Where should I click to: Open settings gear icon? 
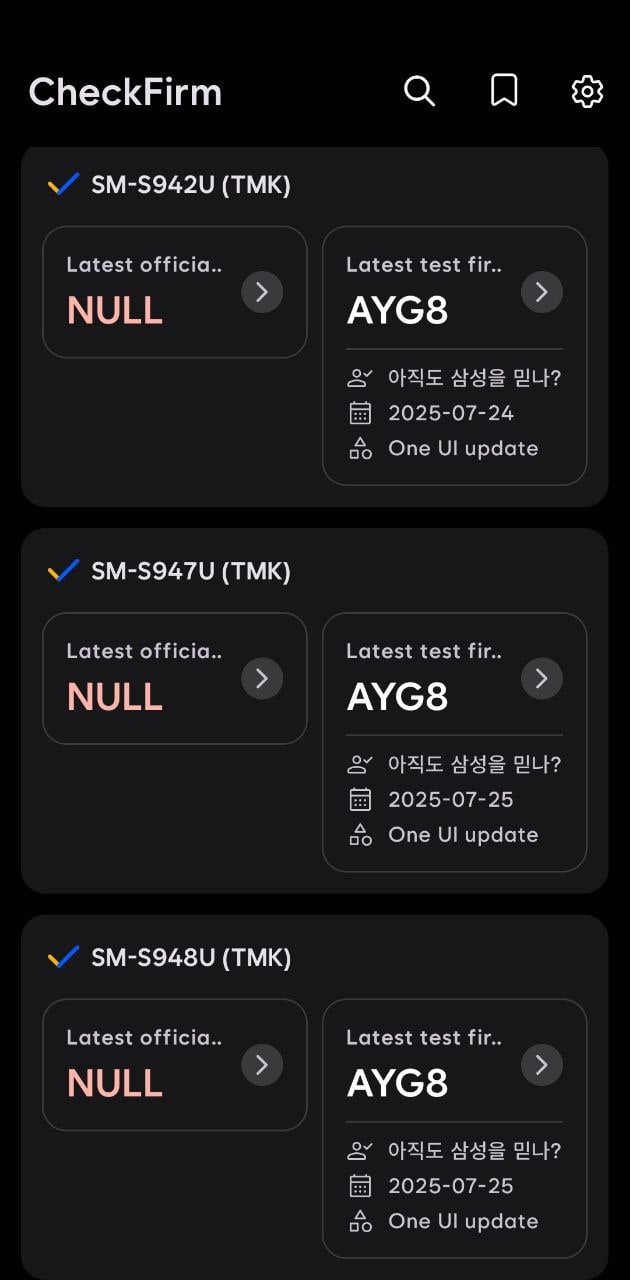[587, 91]
